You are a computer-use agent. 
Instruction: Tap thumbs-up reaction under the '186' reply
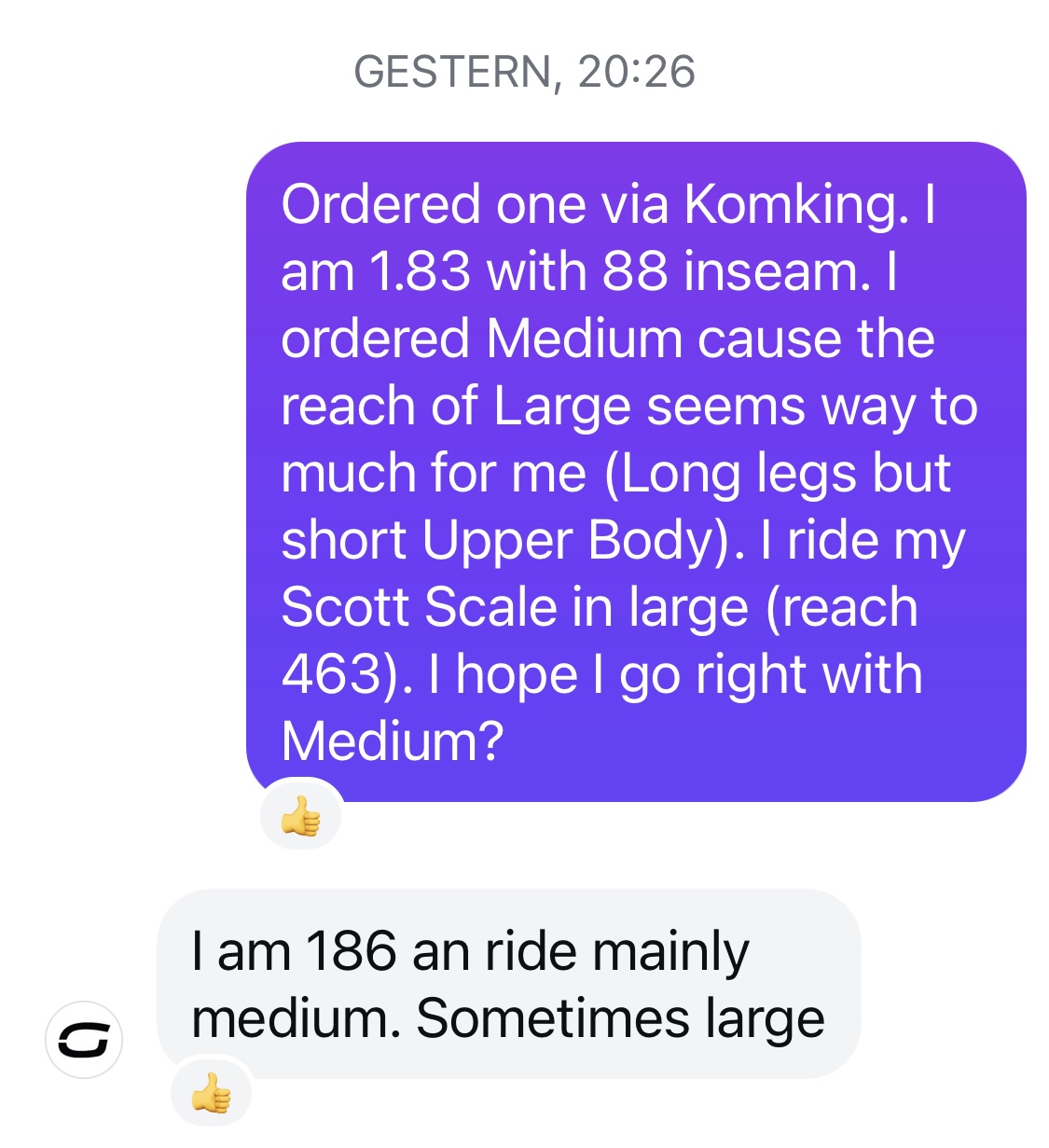click(x=211, y=1093)
